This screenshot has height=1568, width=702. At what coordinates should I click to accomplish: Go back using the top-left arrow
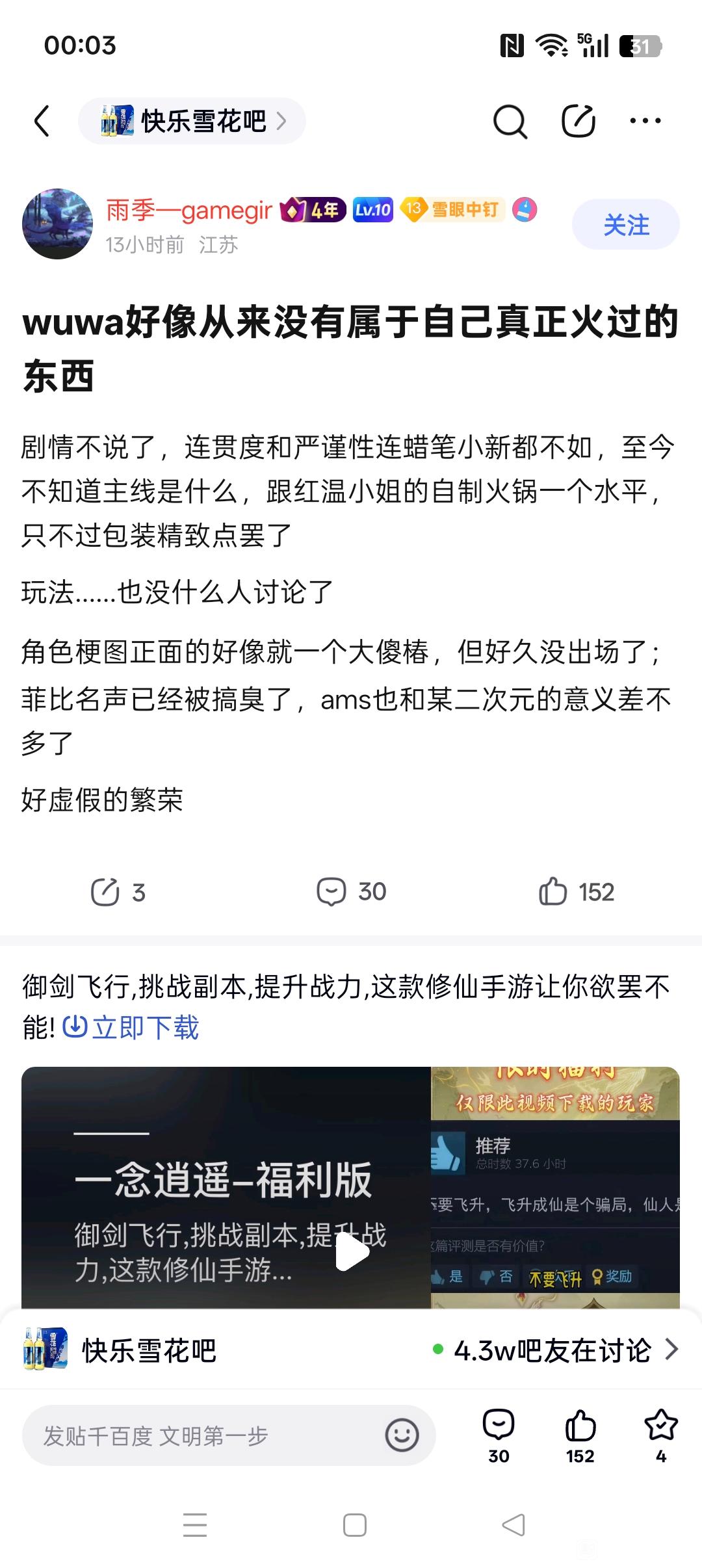pos(42,121)
